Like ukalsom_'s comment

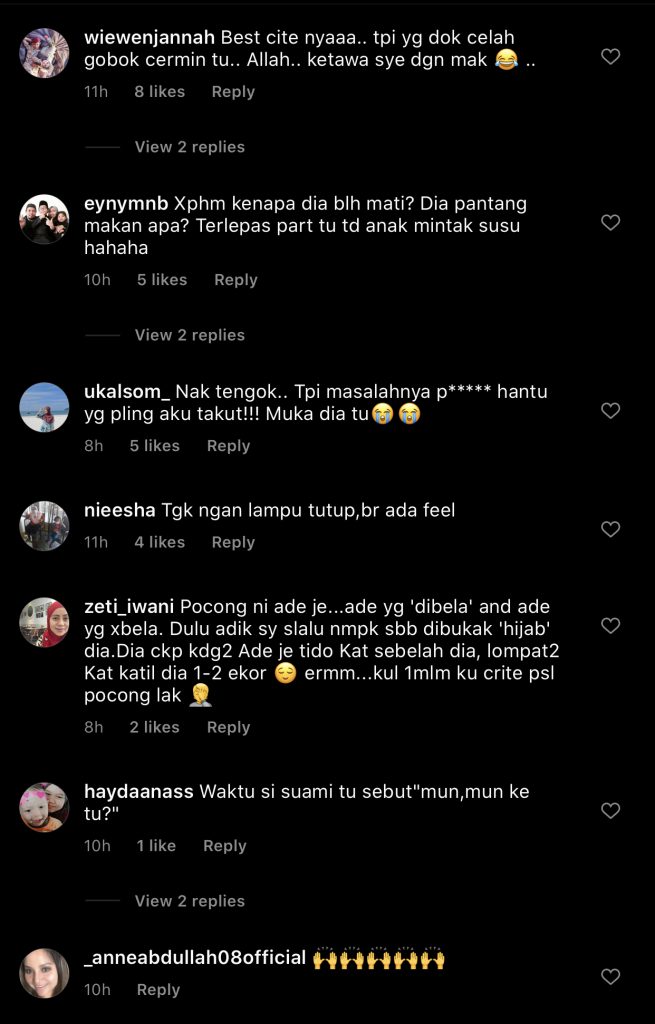pos(610,411)
